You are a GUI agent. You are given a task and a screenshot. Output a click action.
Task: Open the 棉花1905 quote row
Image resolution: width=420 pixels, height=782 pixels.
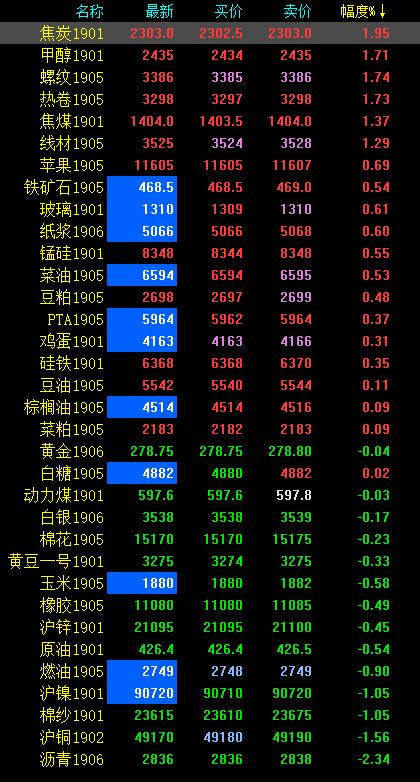(210, 539)
